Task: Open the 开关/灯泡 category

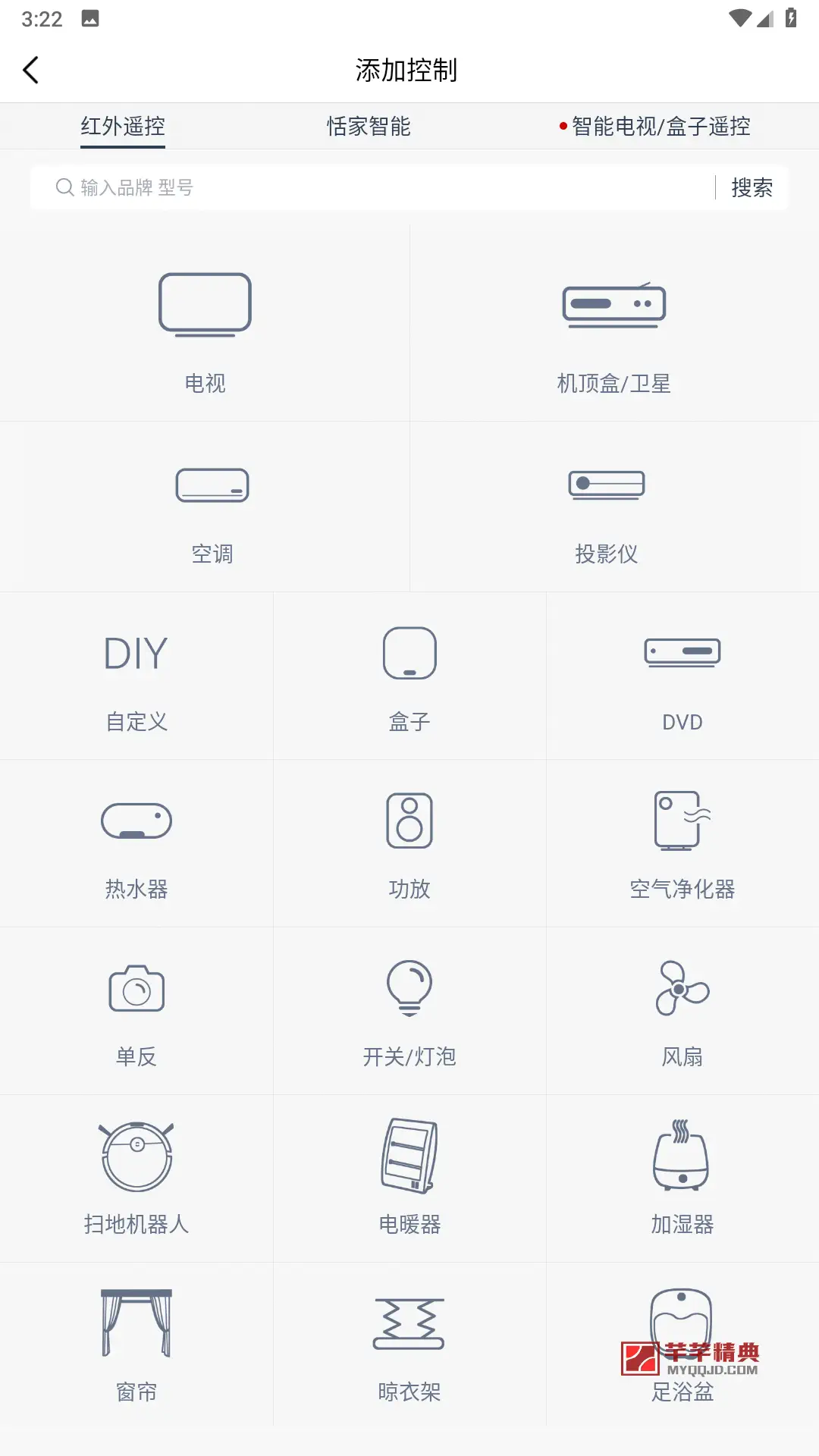Action: click(409, 1011)
